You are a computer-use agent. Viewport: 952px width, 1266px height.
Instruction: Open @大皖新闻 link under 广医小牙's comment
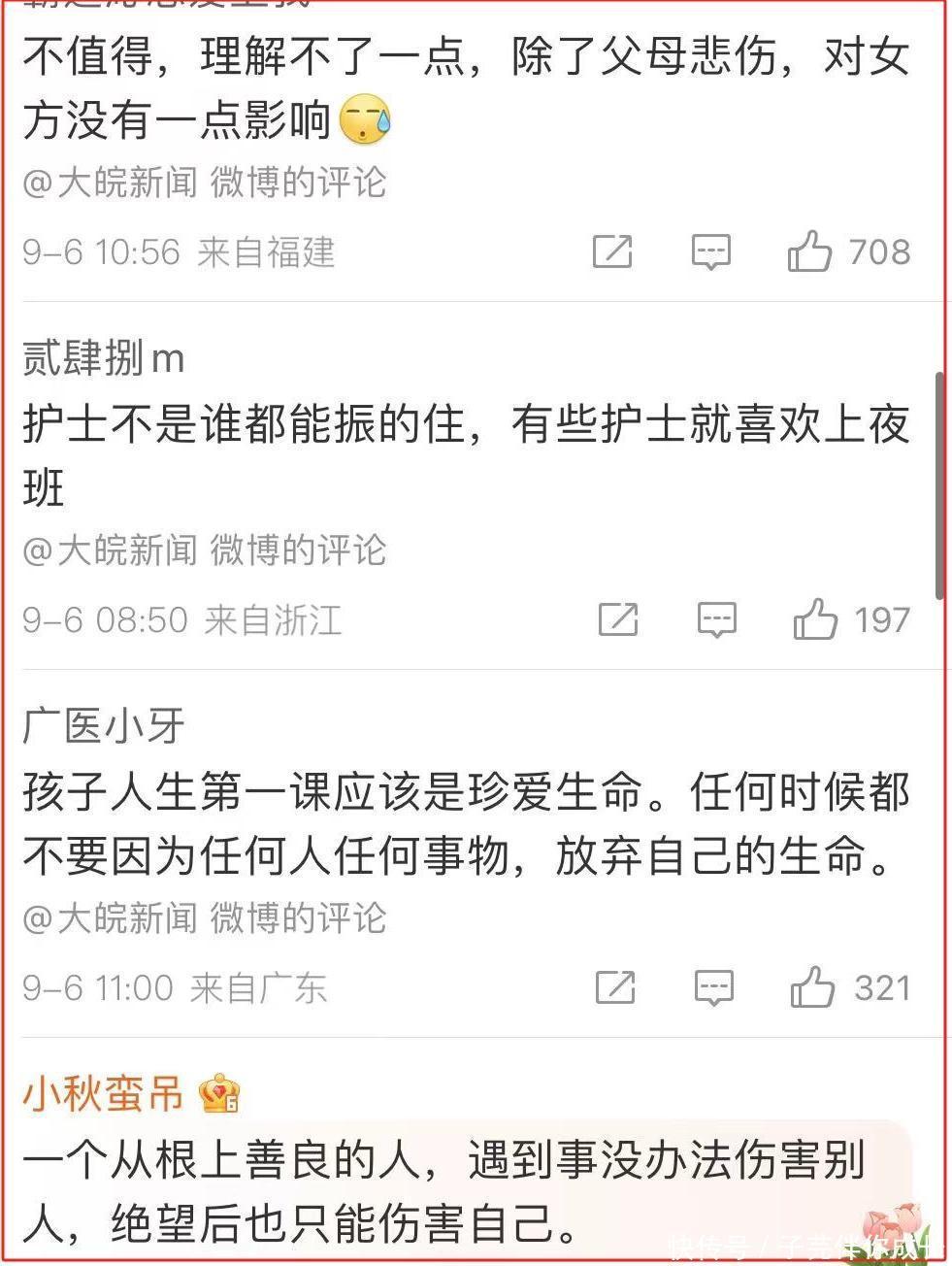coord(110,917)
